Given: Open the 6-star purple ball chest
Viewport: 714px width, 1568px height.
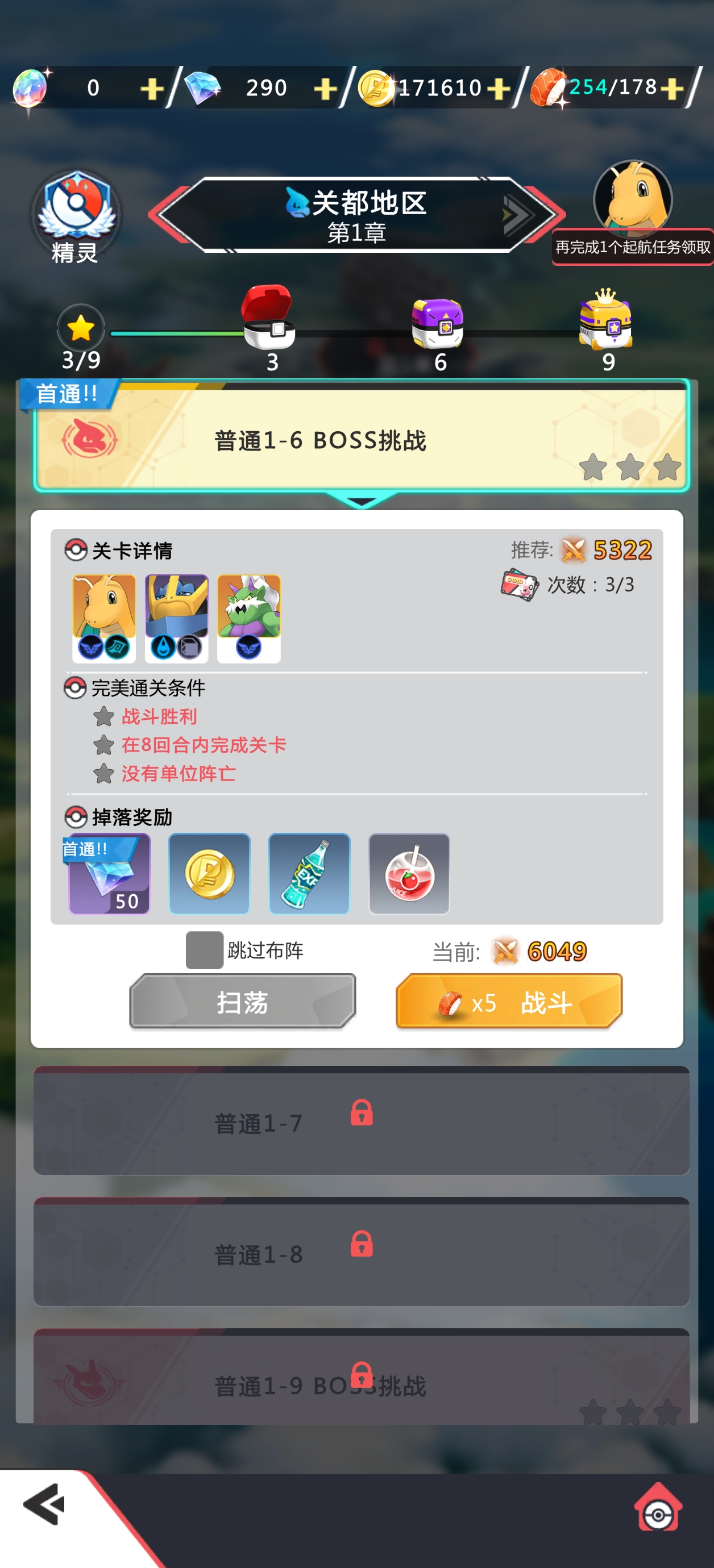Looking at the screenshot, I should click(x=437, y=324).
